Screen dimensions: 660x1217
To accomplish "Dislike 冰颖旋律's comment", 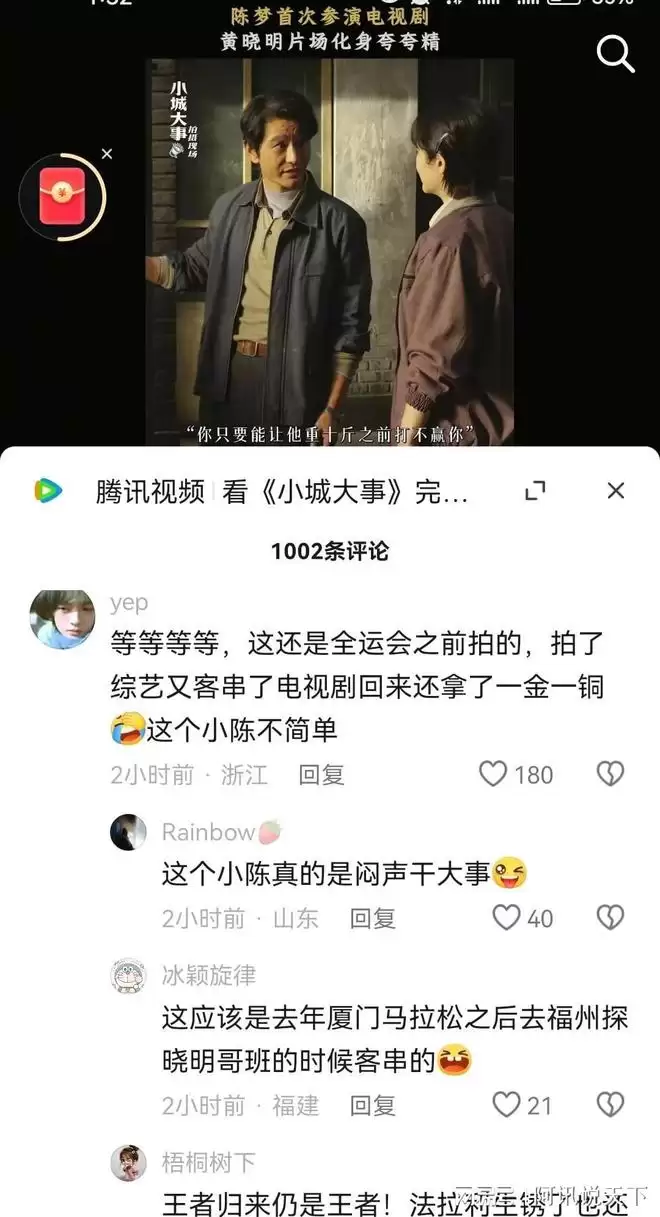I will (609, 1105).
